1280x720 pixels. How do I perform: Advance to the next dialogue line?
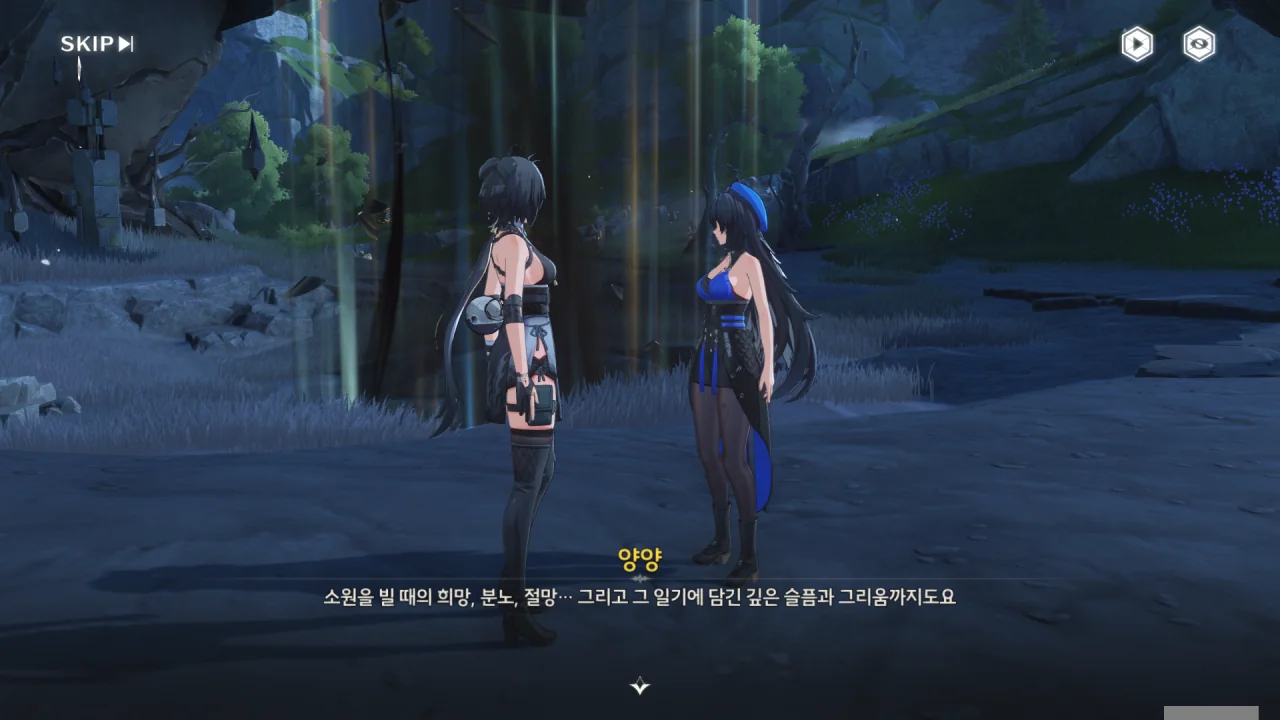pos(640,686)
